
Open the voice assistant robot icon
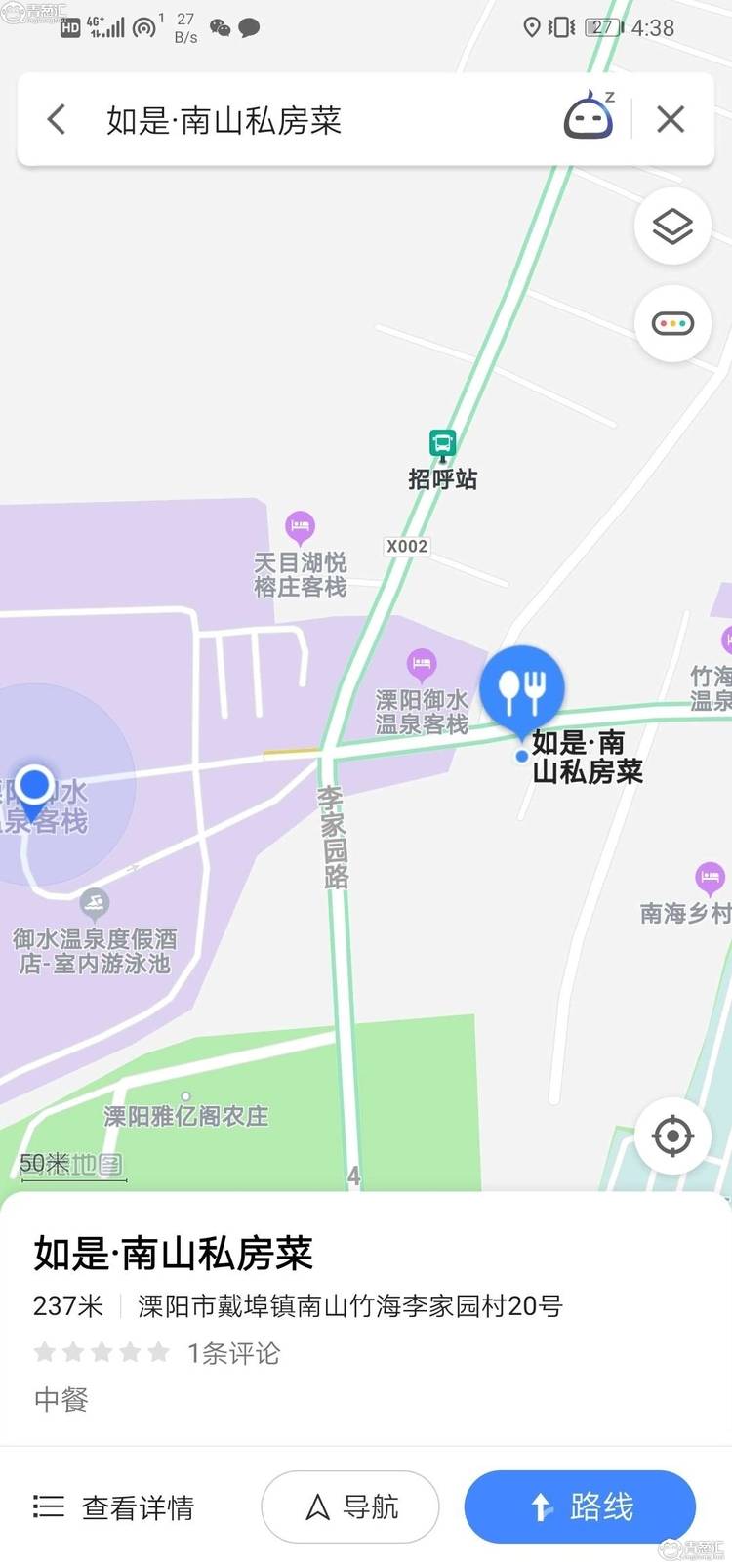click(x=590, y=117)
